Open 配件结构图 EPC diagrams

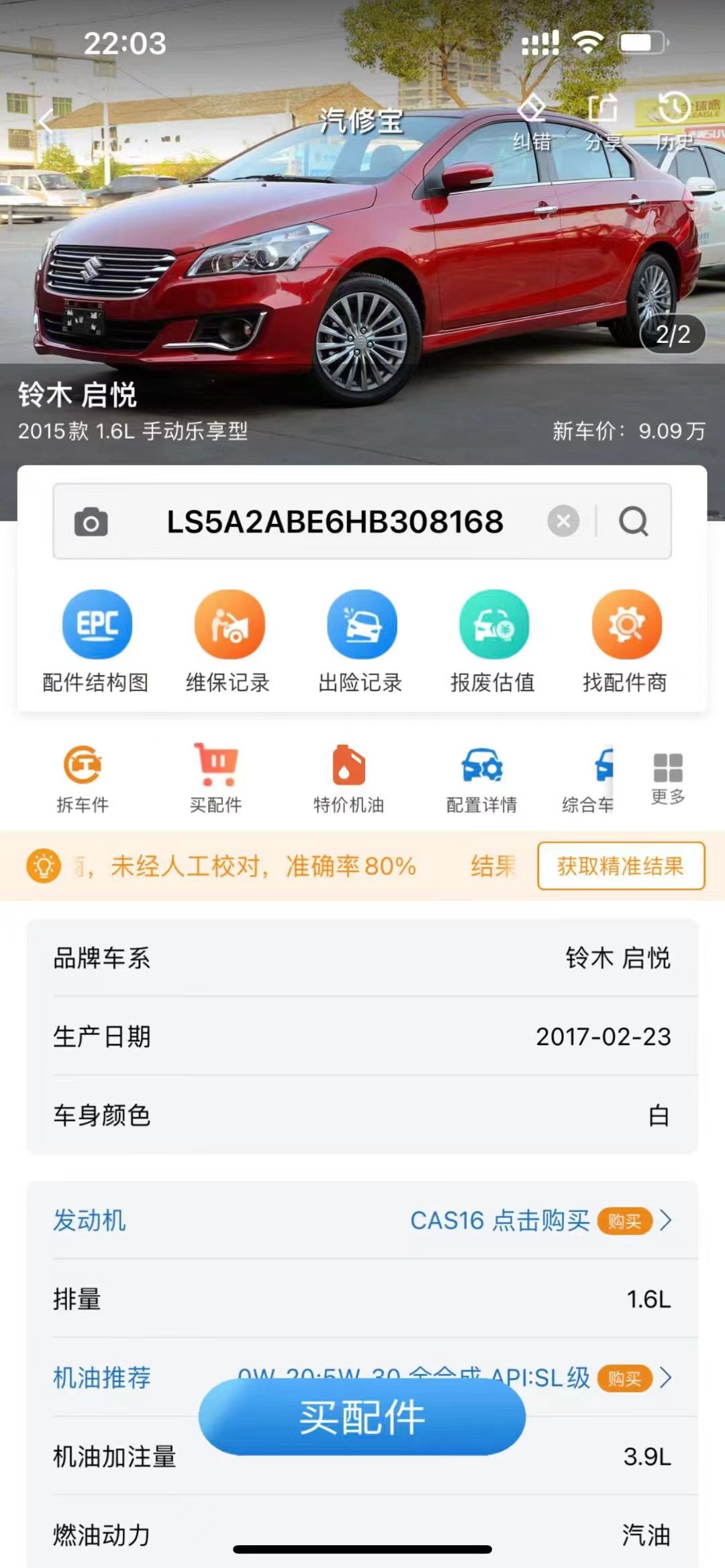tap(96, 641)
